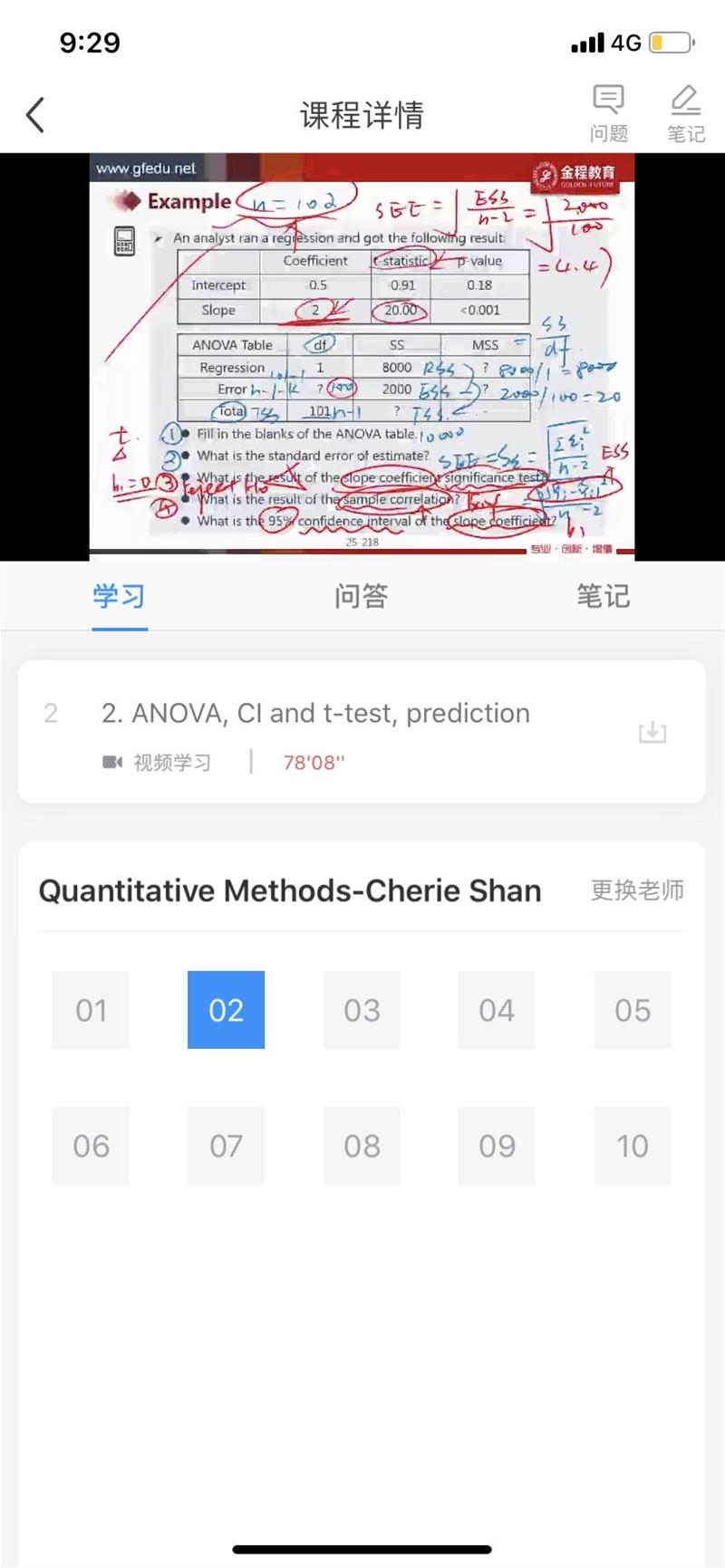Viewport: 725px width, 1568px height.
Task: Select lesson 03
Action: point(362,1010)
